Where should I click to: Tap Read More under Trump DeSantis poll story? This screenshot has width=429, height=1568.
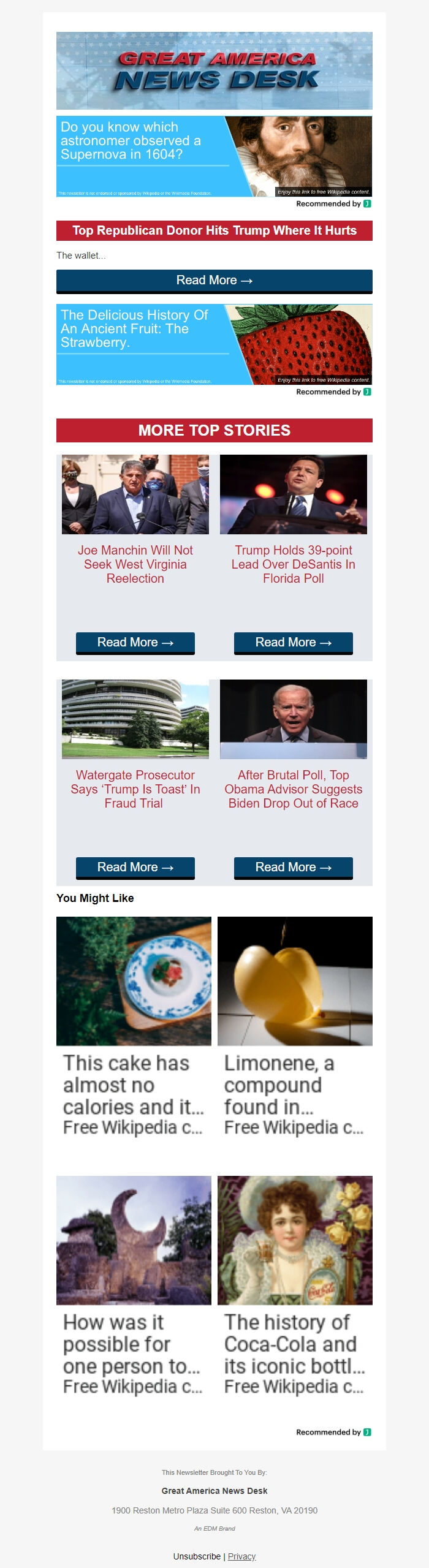(x=293, y=642)
